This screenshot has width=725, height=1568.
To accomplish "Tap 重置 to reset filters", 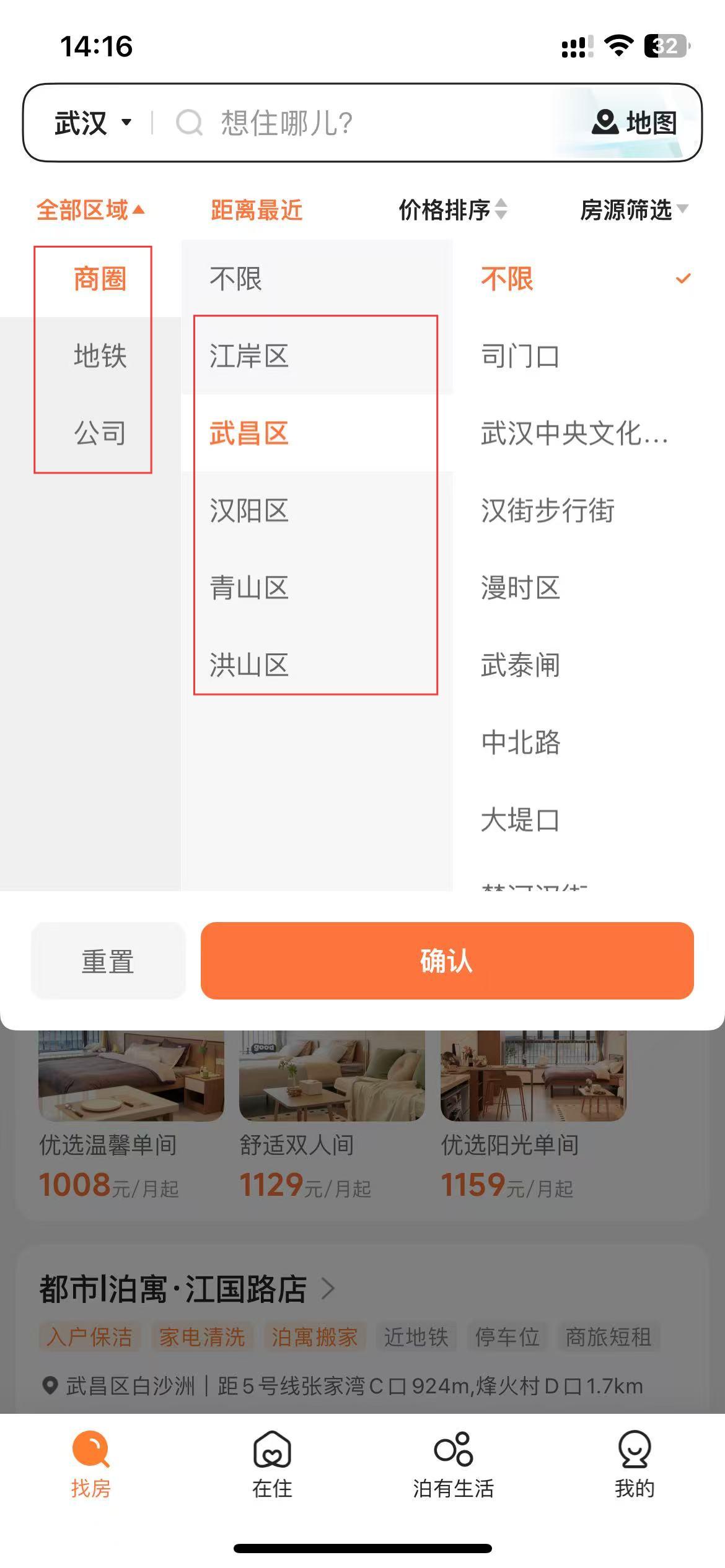I will point(108,960).
